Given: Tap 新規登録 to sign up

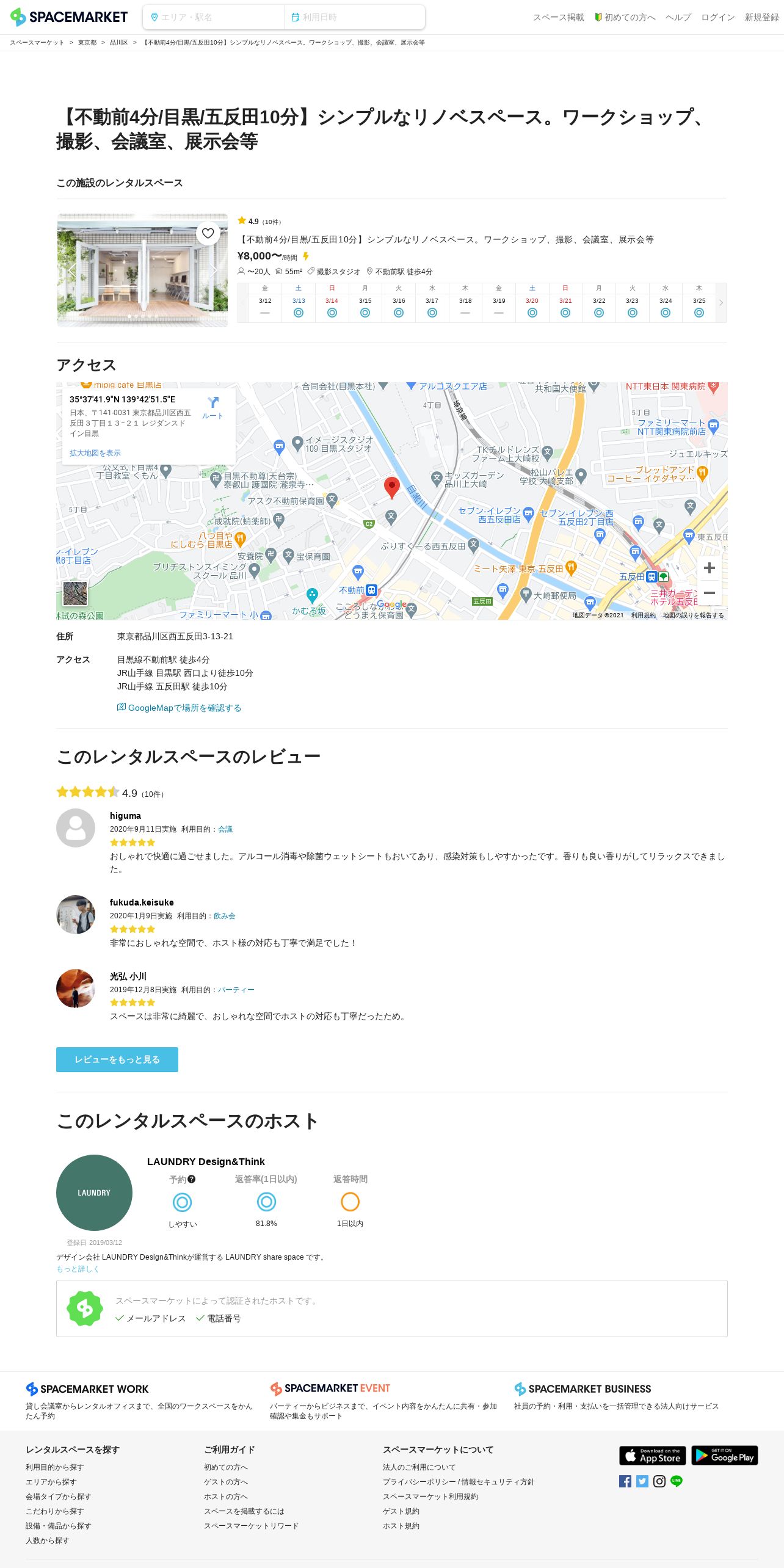Looking at the screenshot, I should [761, 17].
